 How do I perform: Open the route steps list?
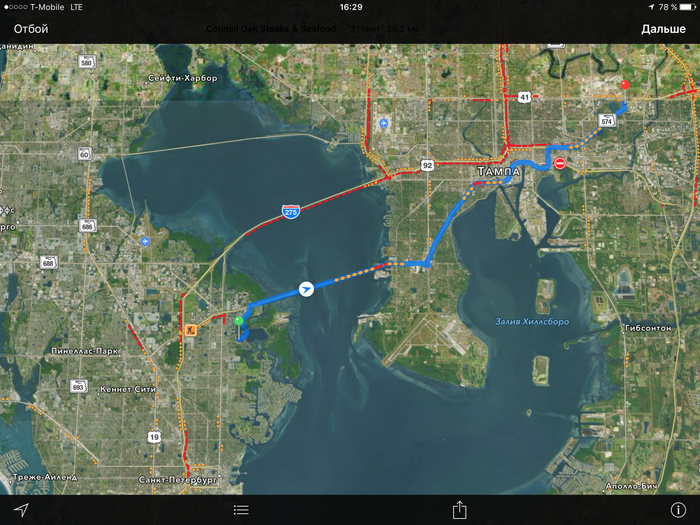click(241, 510)
